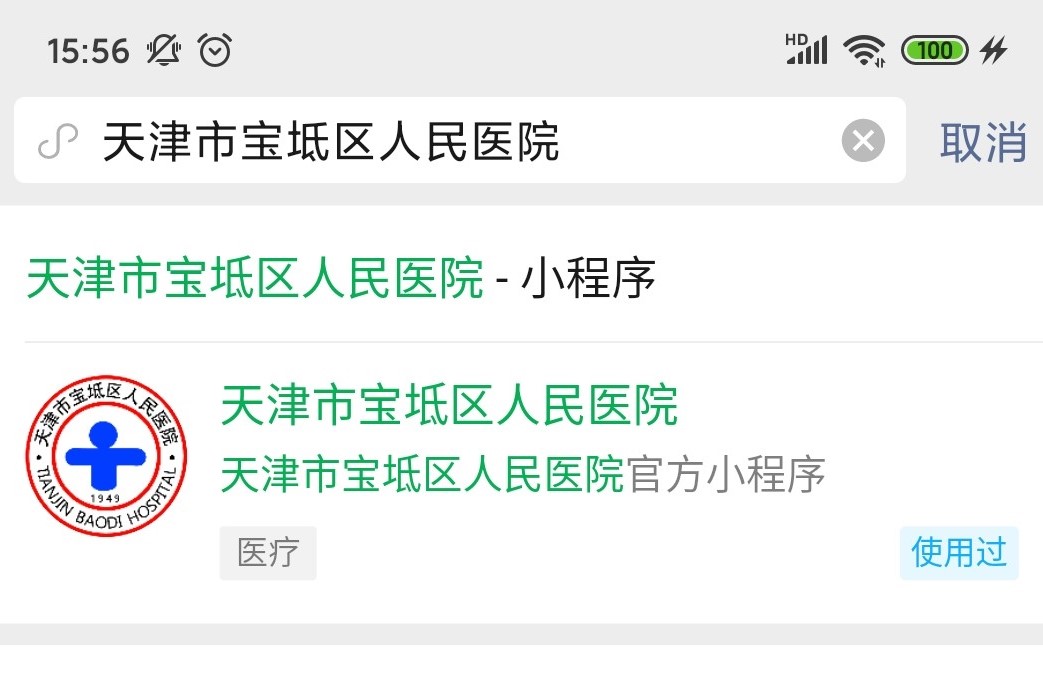Clear the search text with the X icon

[x=863, y=141]
